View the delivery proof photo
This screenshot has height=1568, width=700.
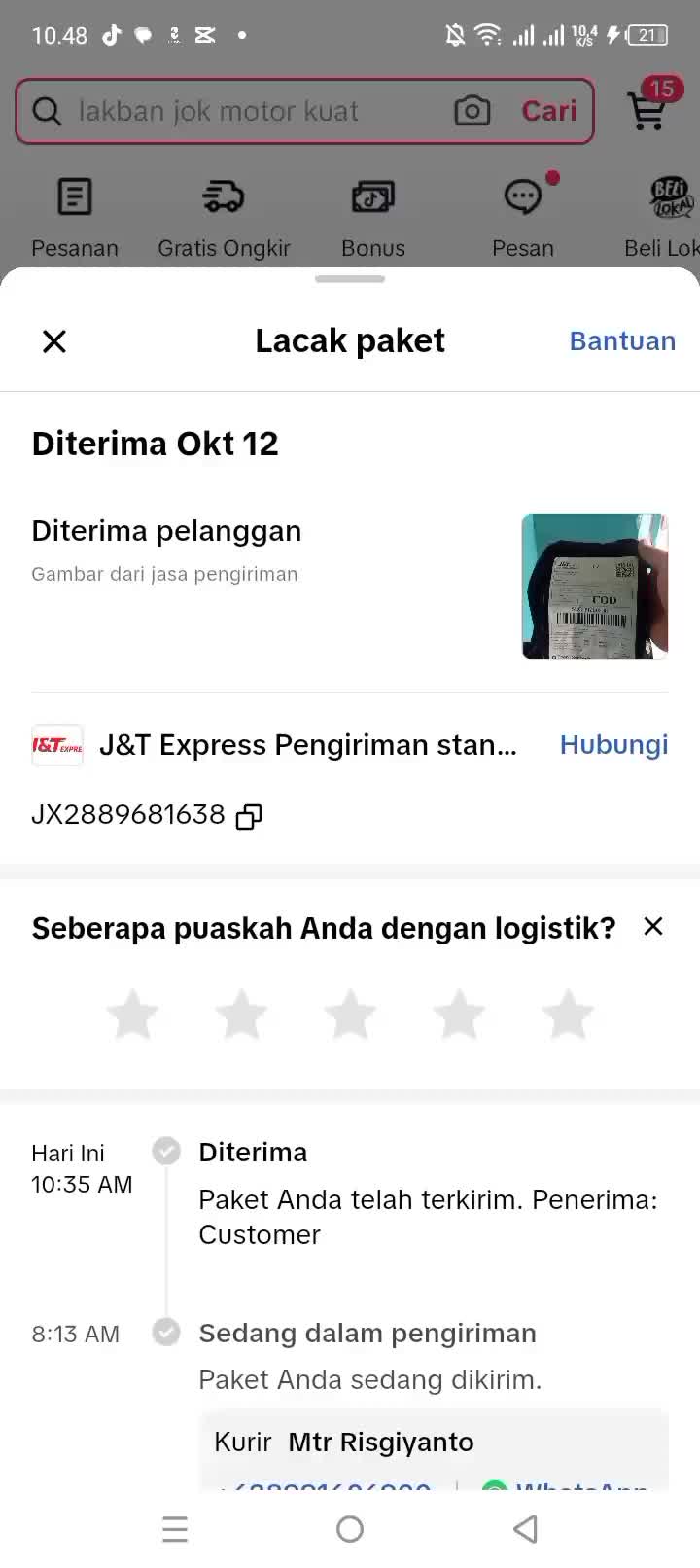[595, 587]
